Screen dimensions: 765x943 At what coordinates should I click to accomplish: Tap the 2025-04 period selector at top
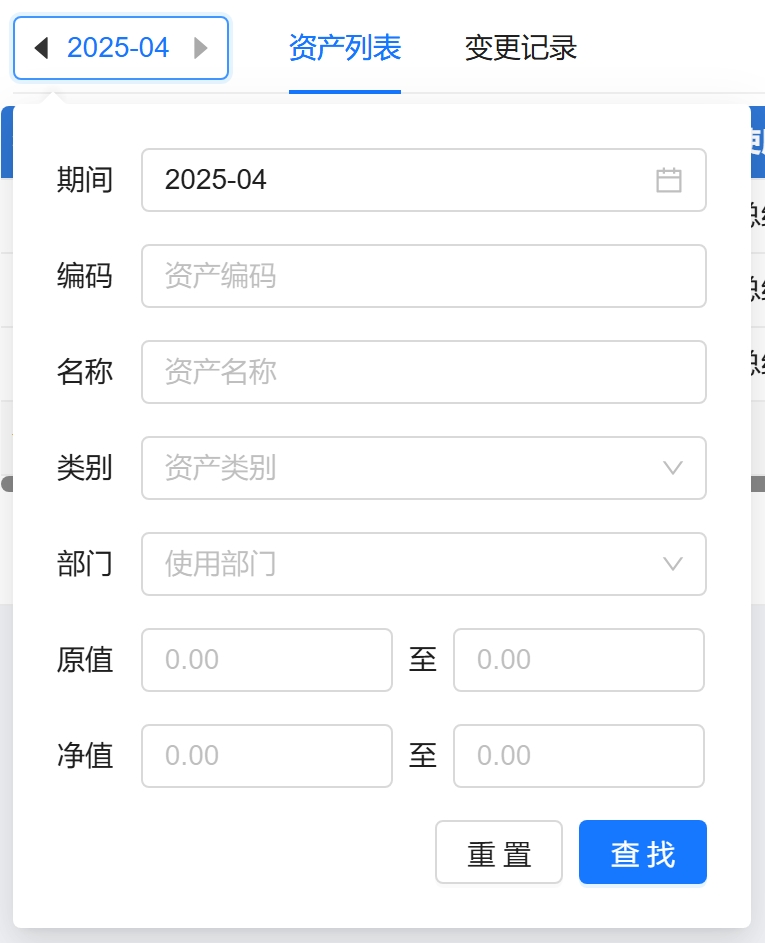(x=118, y=47)
